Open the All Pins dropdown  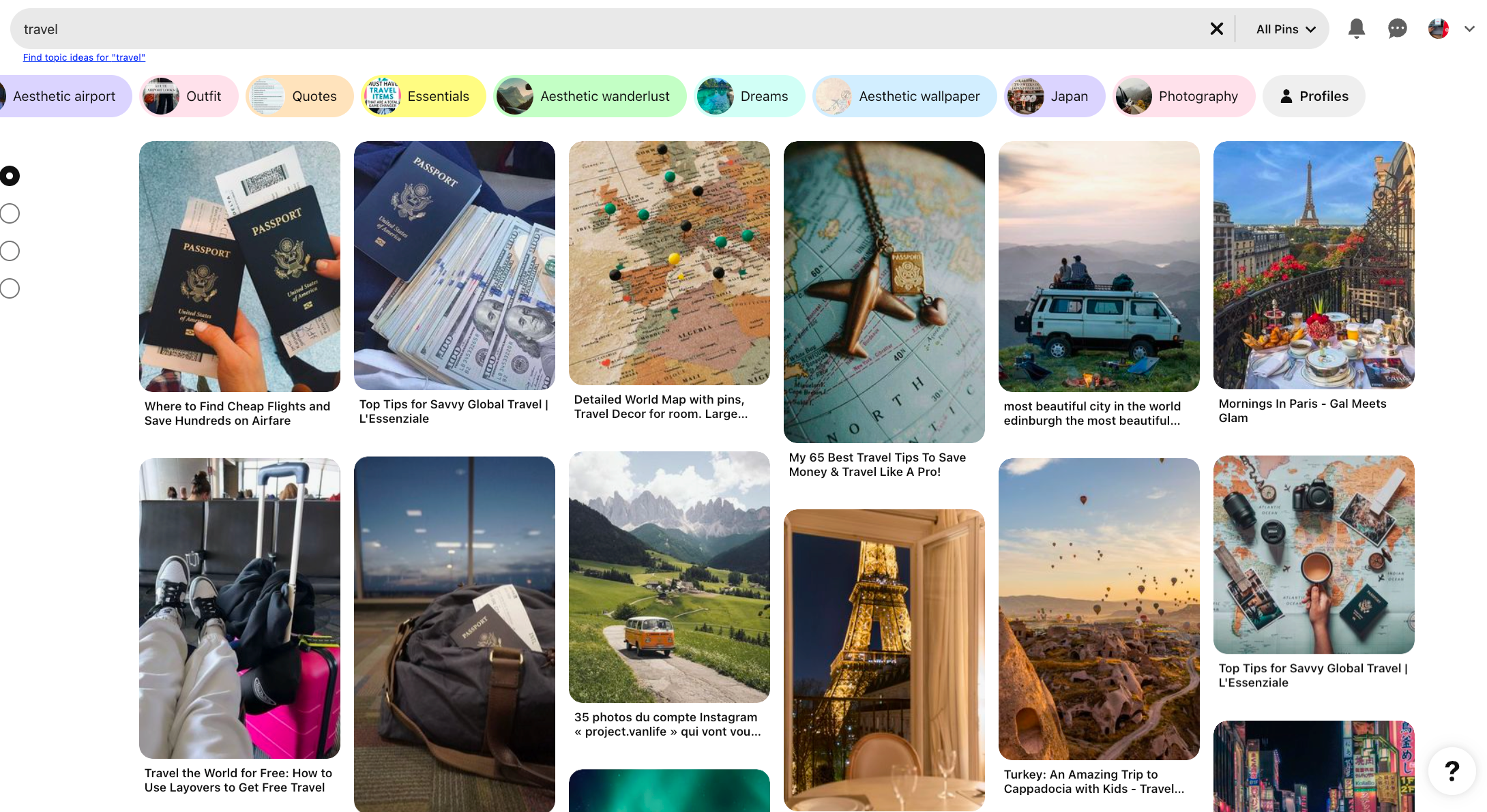coord(1285,29)
